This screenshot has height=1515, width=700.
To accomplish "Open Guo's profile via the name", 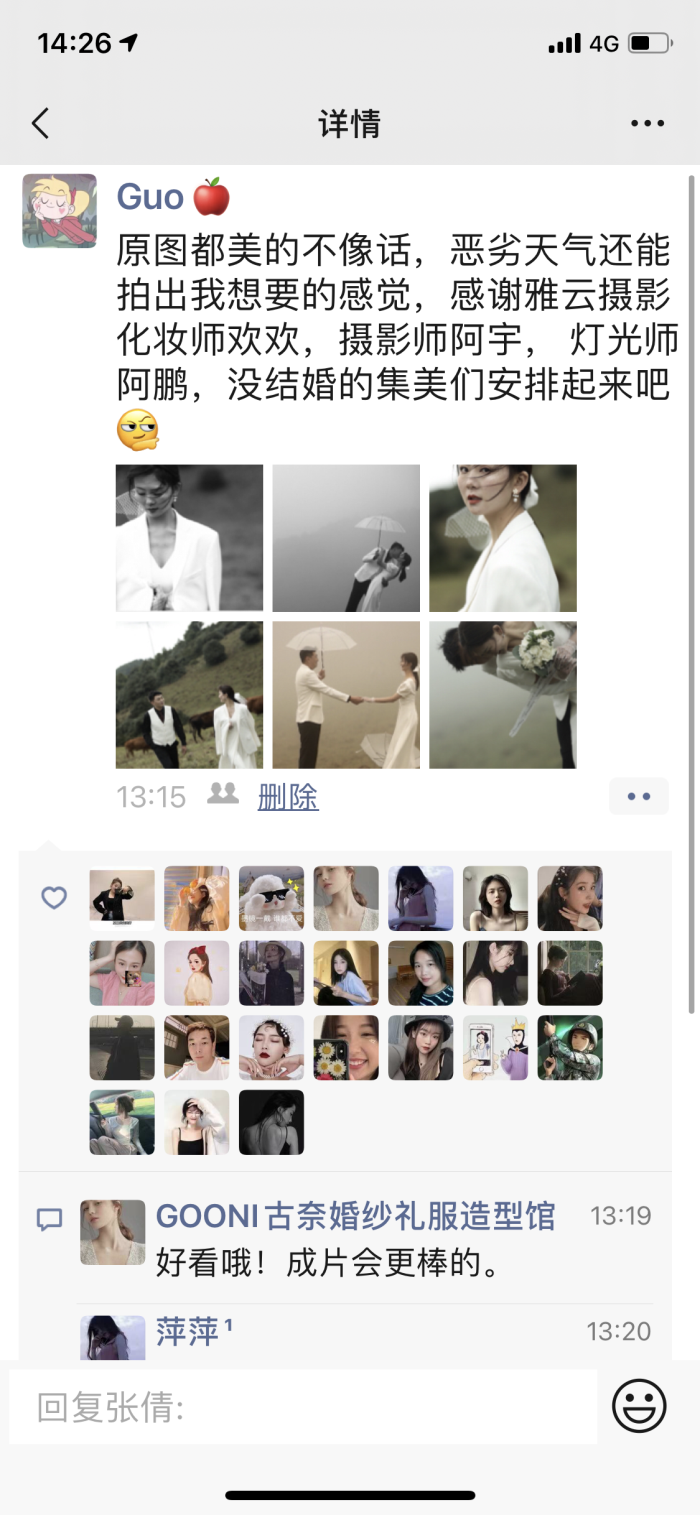I will point(151,197).
